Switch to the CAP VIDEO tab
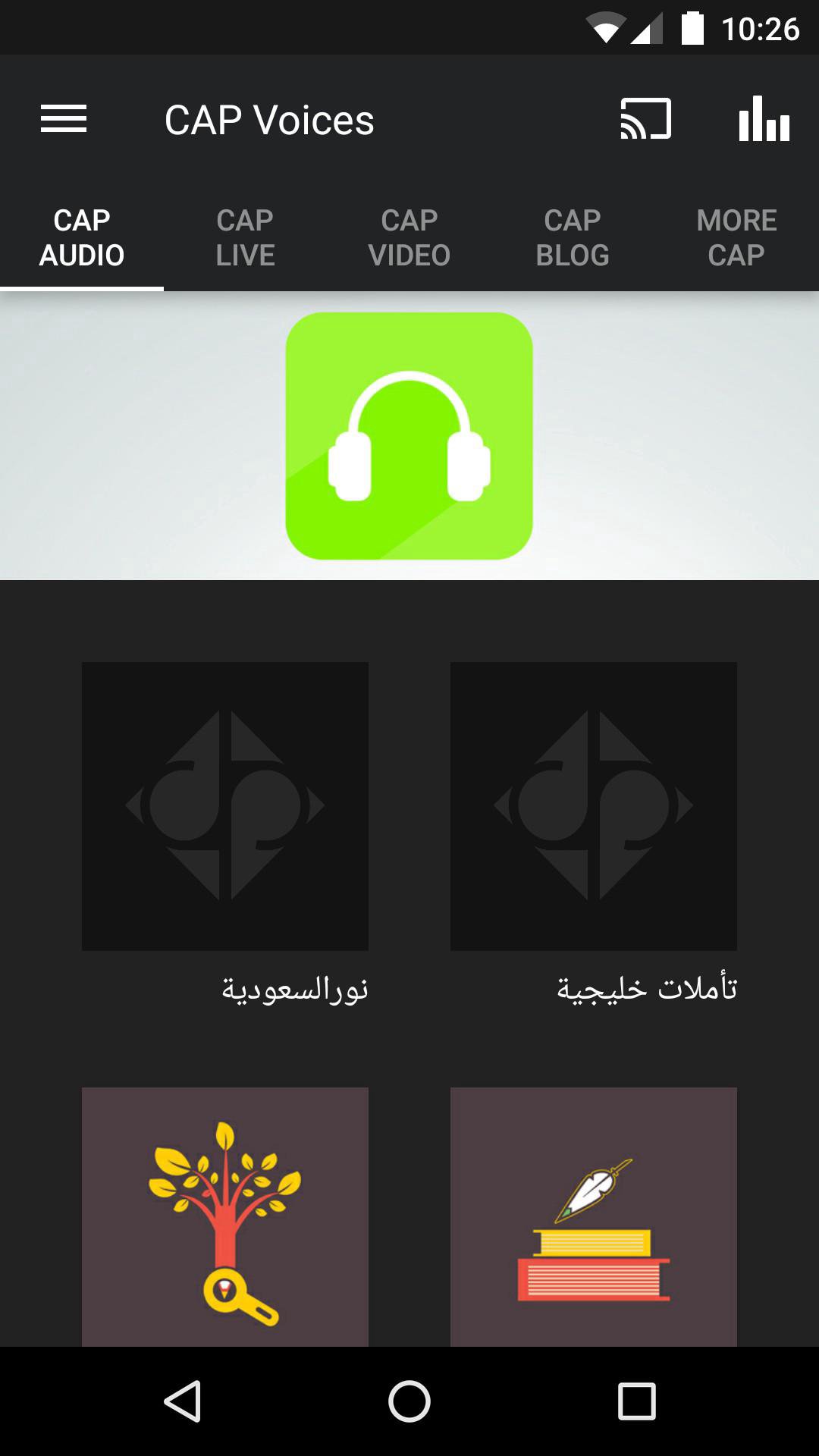 [x=409, y=237]
